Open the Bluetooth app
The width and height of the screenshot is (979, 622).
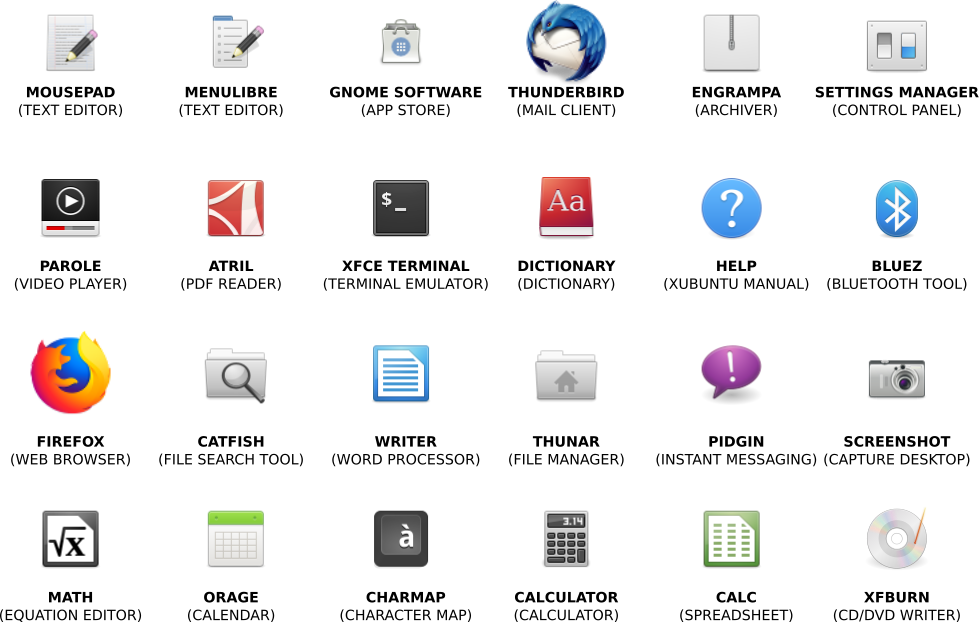click(896, 208)
